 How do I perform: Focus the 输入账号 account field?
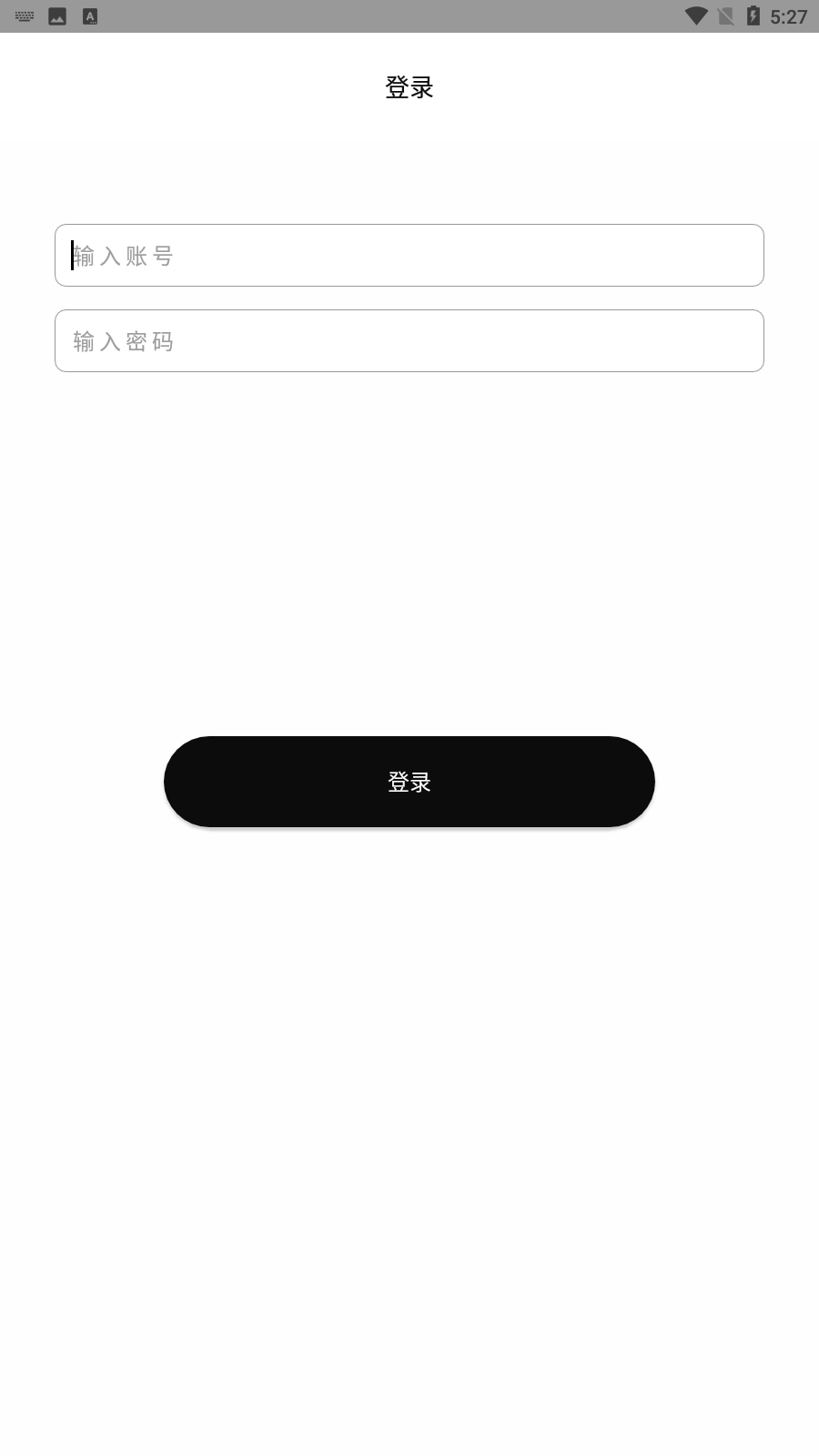tap(409, 256)
